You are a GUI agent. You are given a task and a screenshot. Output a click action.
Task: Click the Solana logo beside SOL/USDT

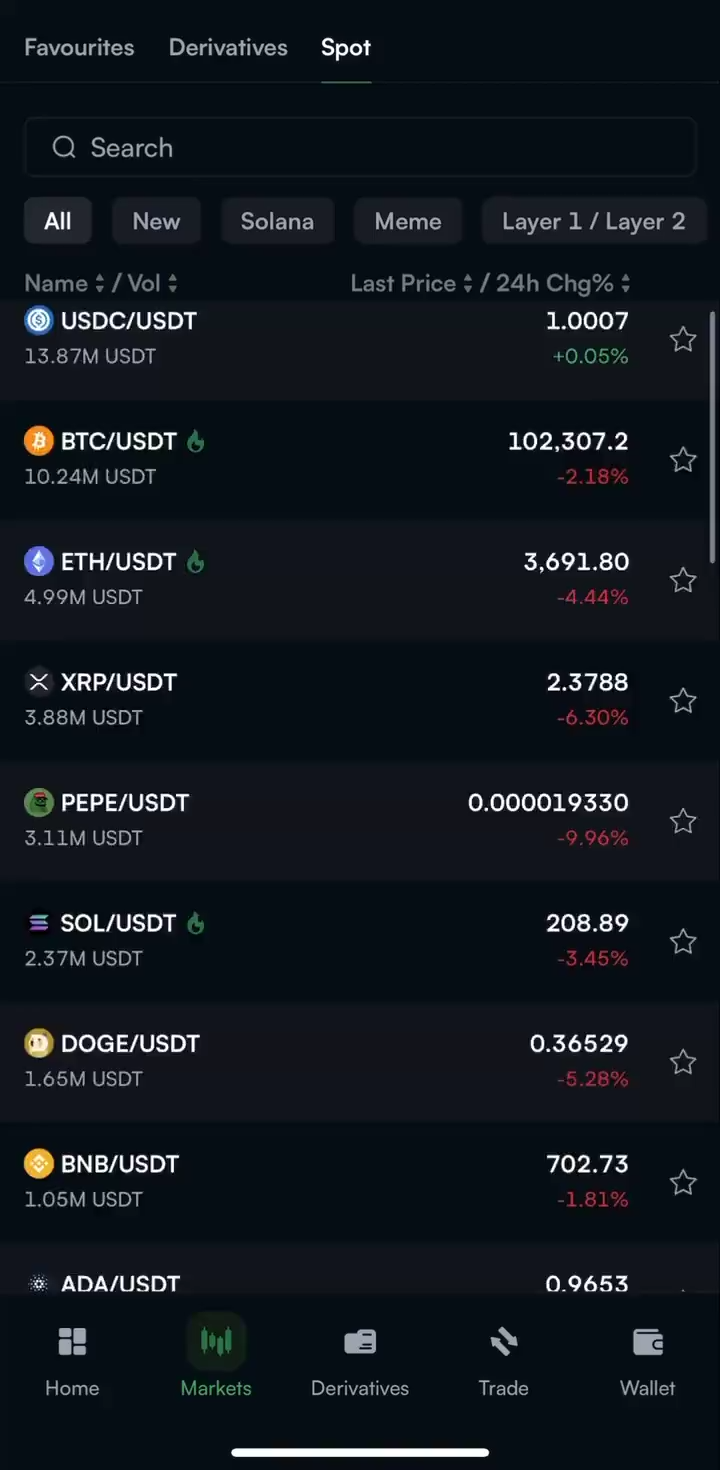pos(37,922)
